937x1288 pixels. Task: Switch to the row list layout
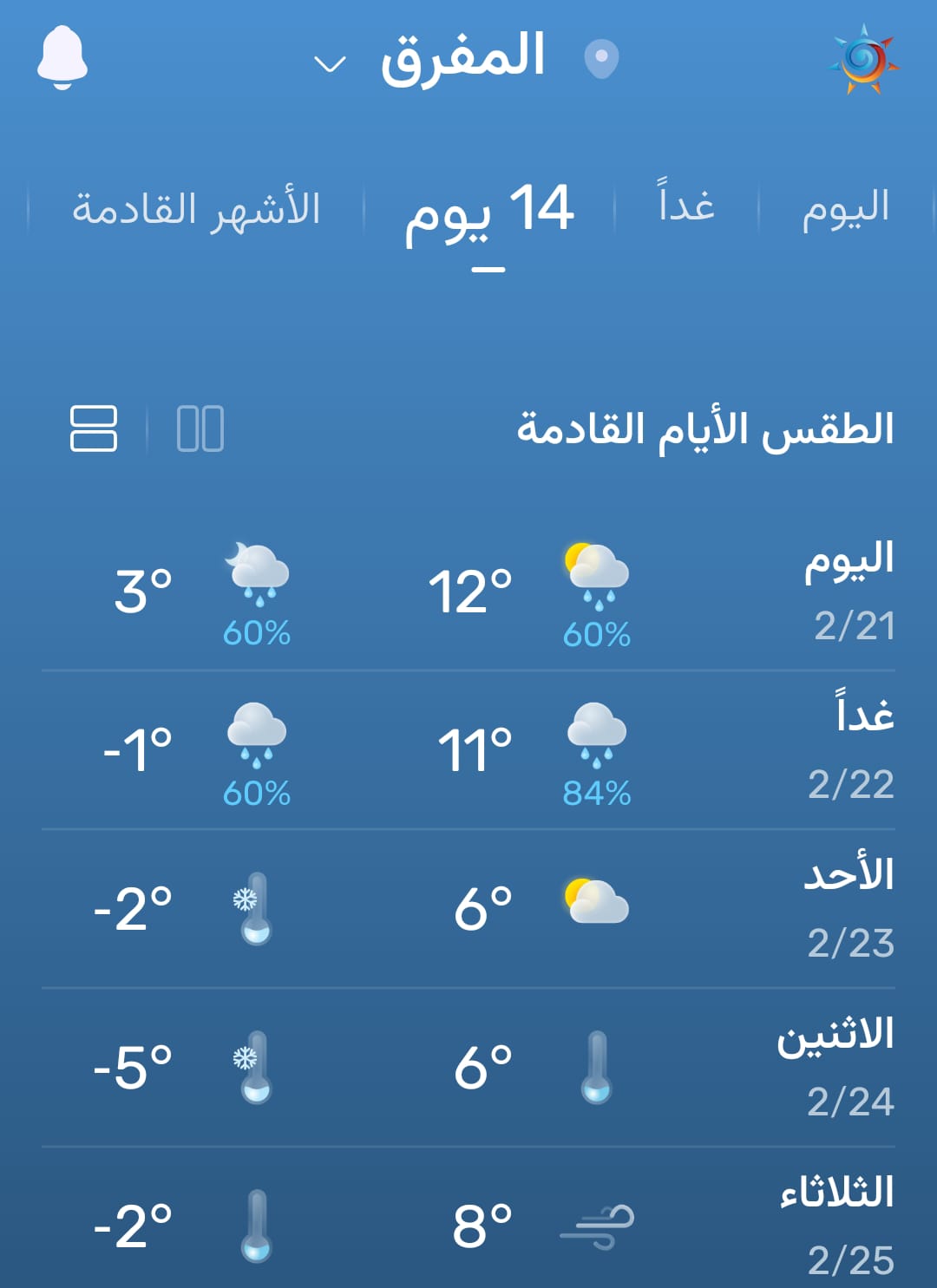pos(93,428)
